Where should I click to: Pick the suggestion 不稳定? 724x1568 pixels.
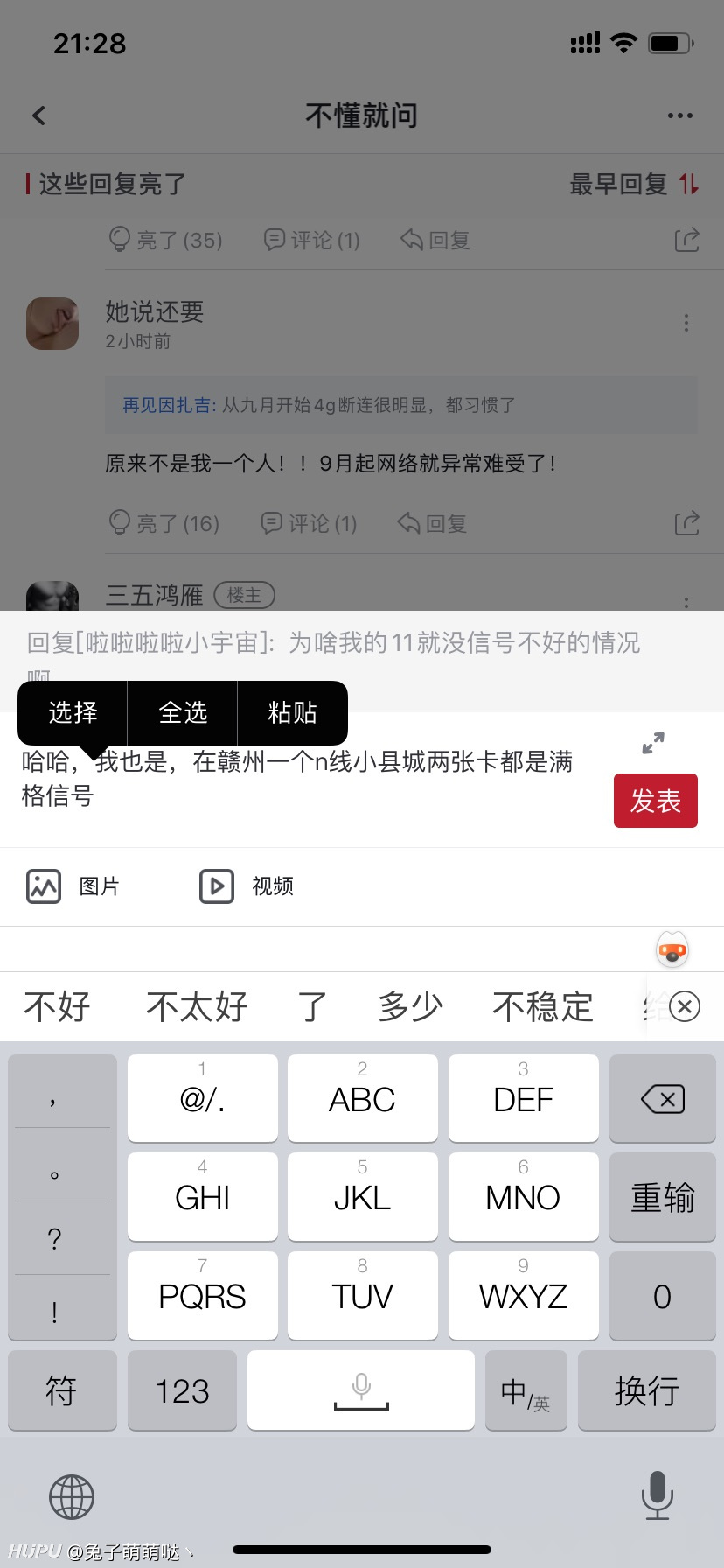coord(543,1006)
